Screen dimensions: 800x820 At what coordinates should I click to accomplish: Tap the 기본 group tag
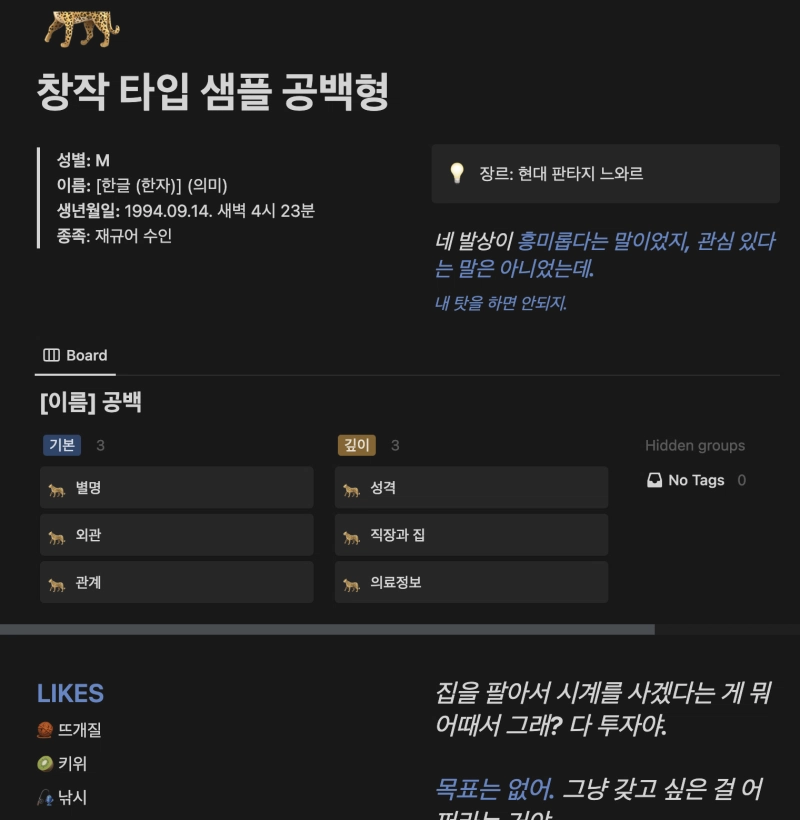point(62,446)
